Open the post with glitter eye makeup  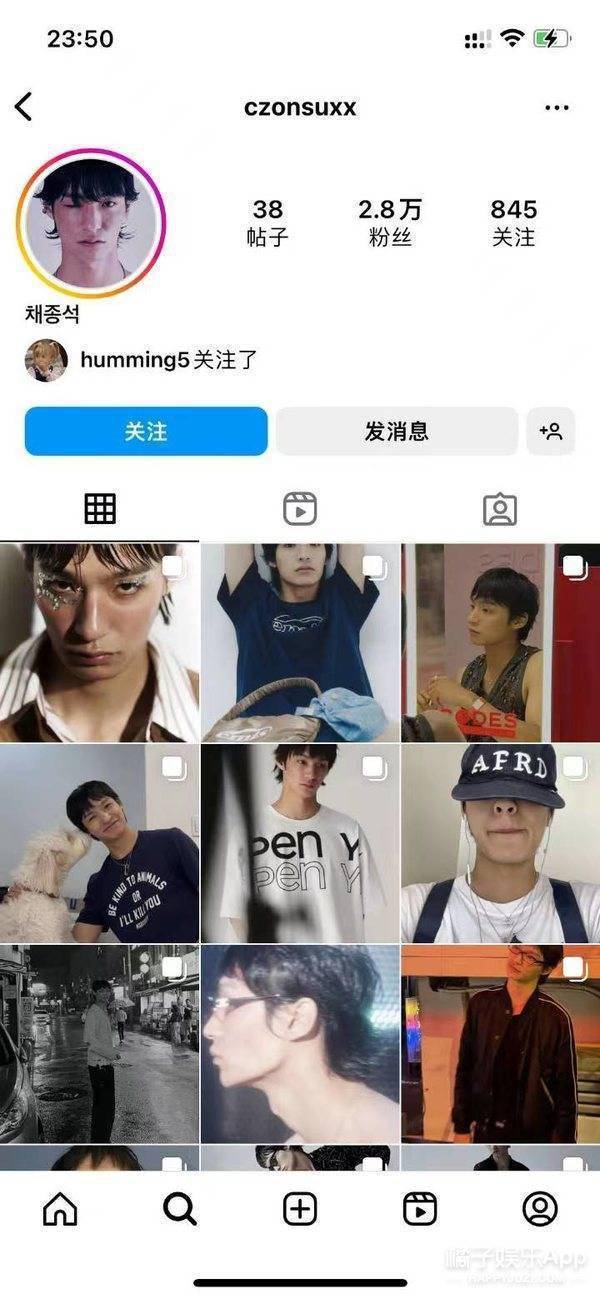[x=99, y=643]
